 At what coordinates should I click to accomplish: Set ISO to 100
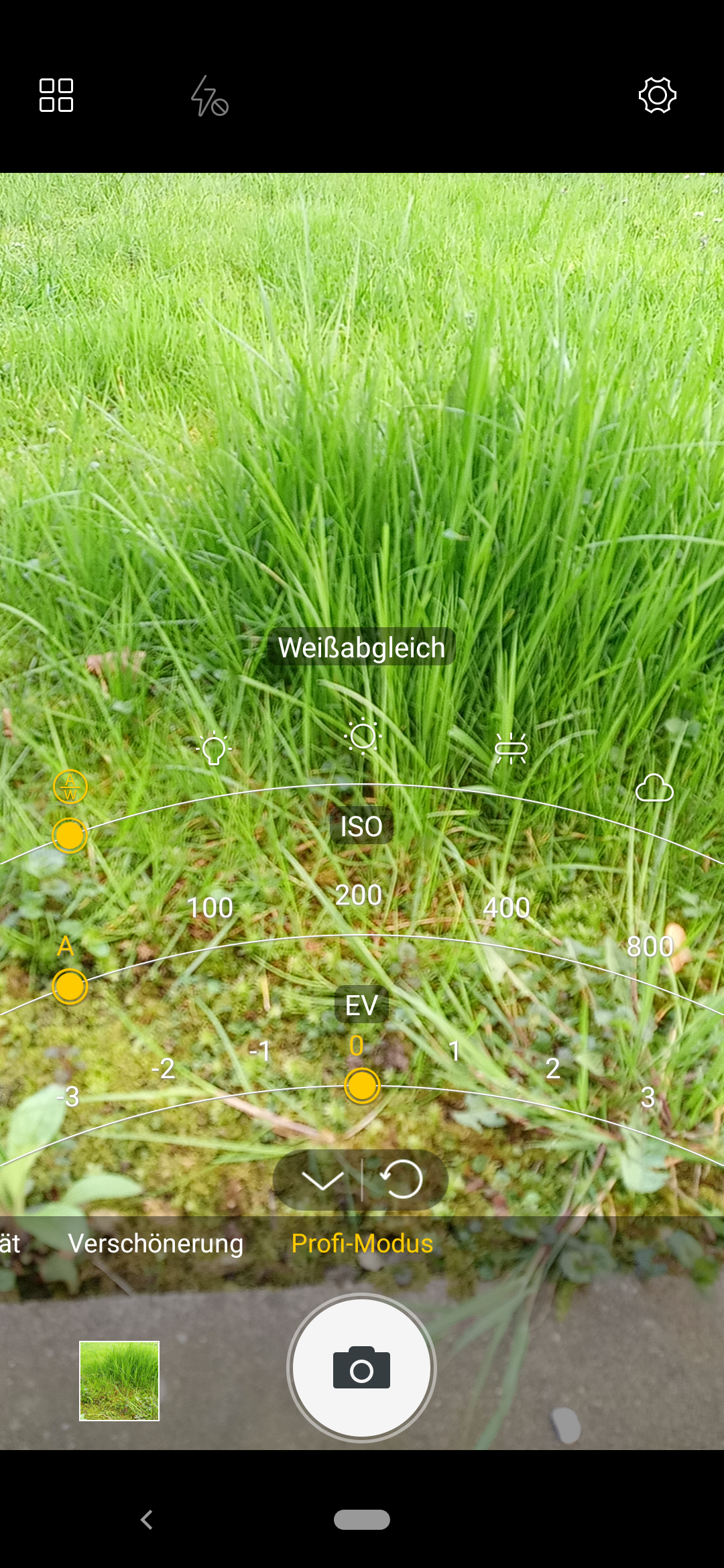coord(210,908)
